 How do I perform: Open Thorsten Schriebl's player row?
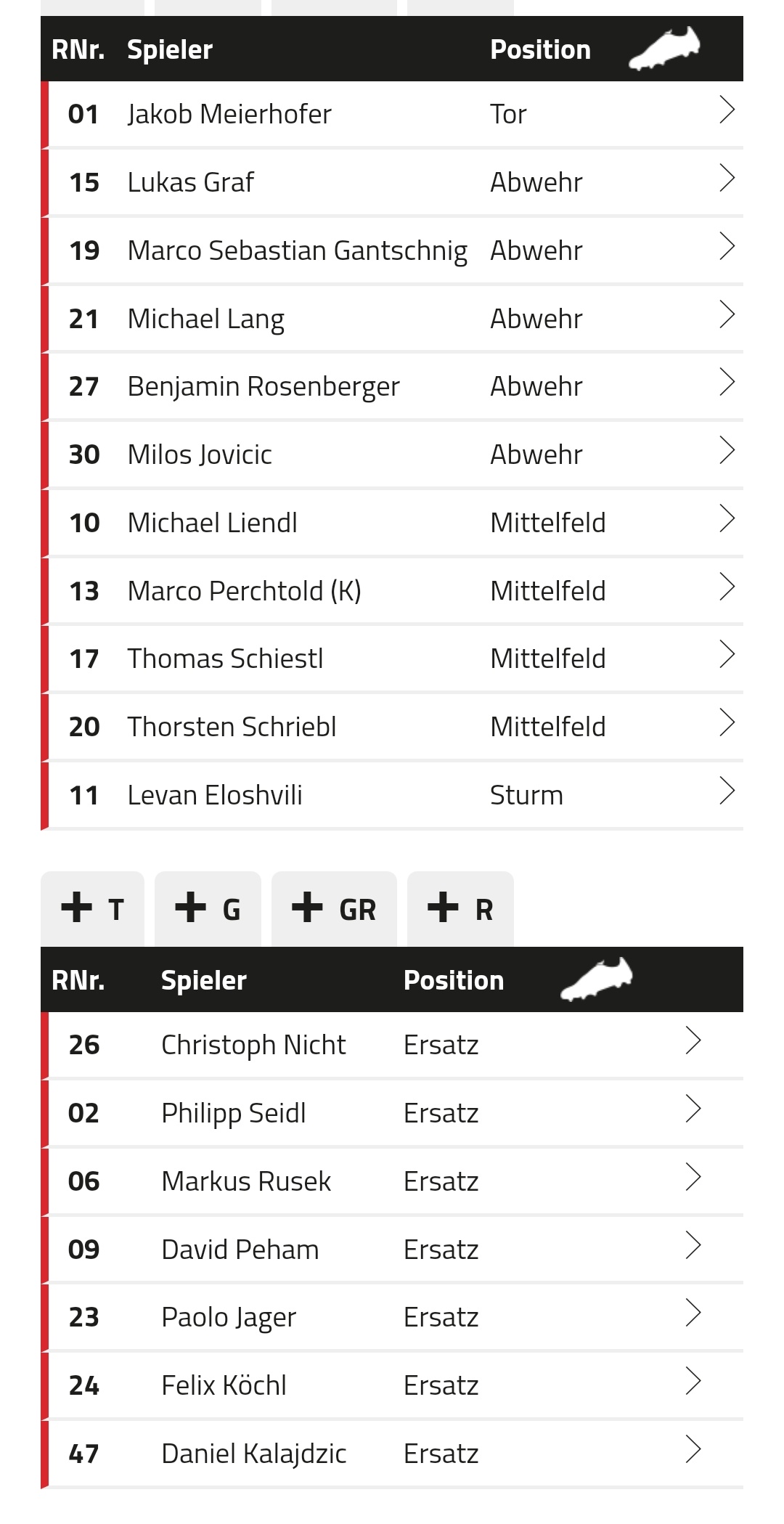[392, 727]
